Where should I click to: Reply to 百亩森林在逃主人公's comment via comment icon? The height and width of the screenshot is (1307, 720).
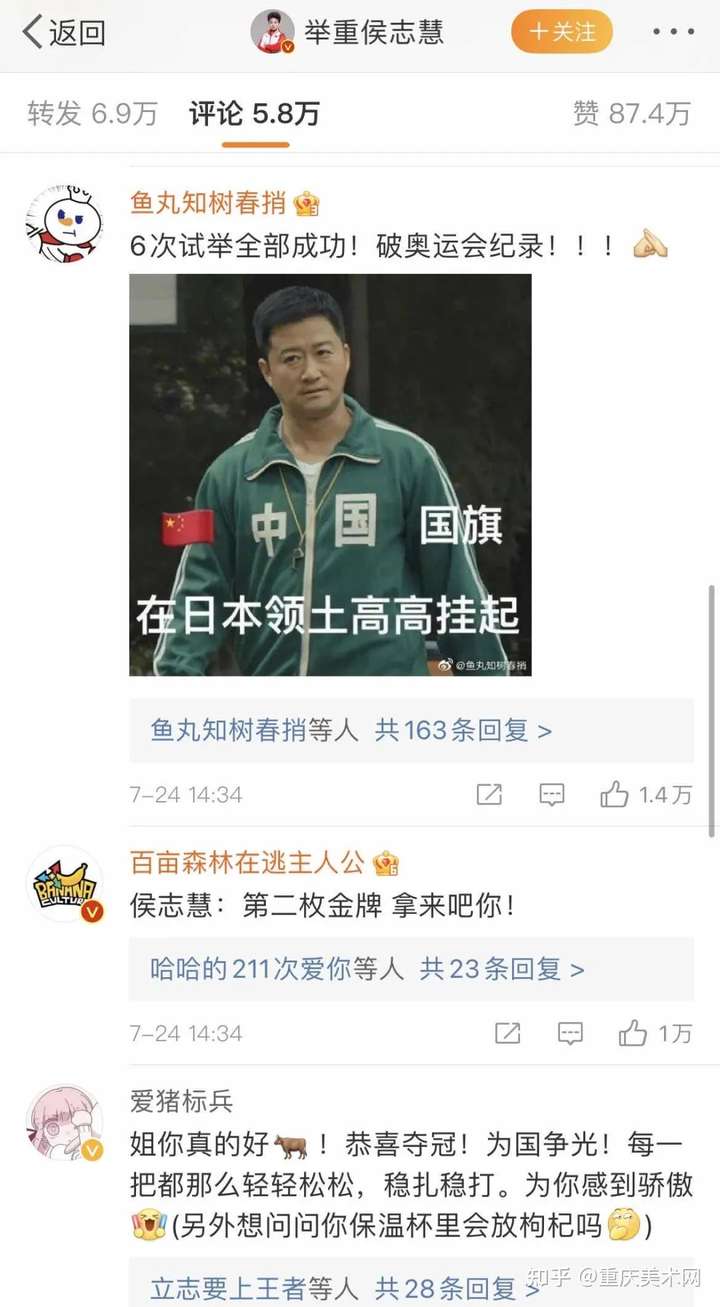click(571, 1033)
